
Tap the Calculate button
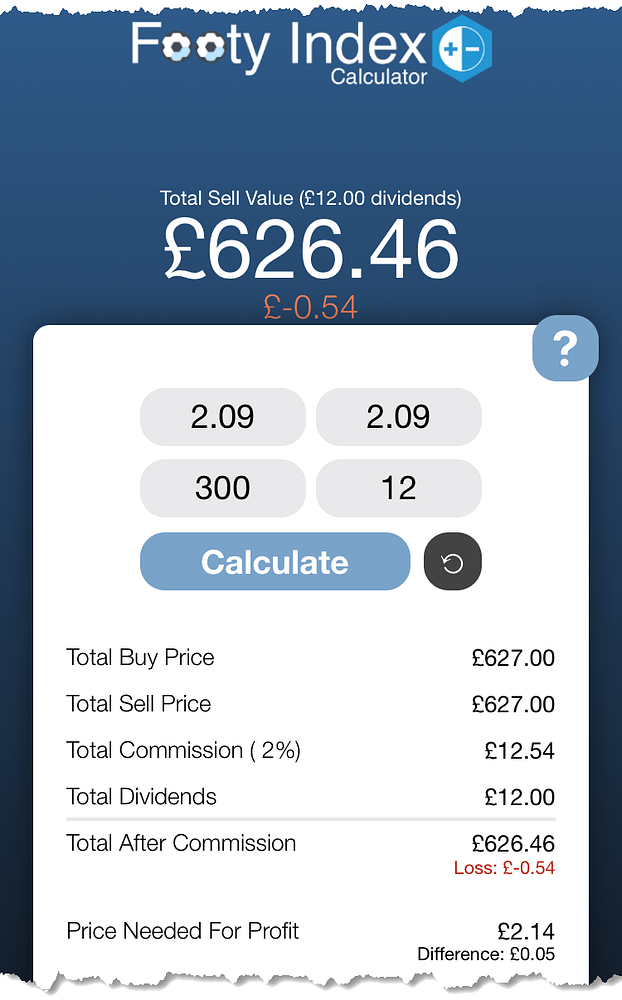275,562
